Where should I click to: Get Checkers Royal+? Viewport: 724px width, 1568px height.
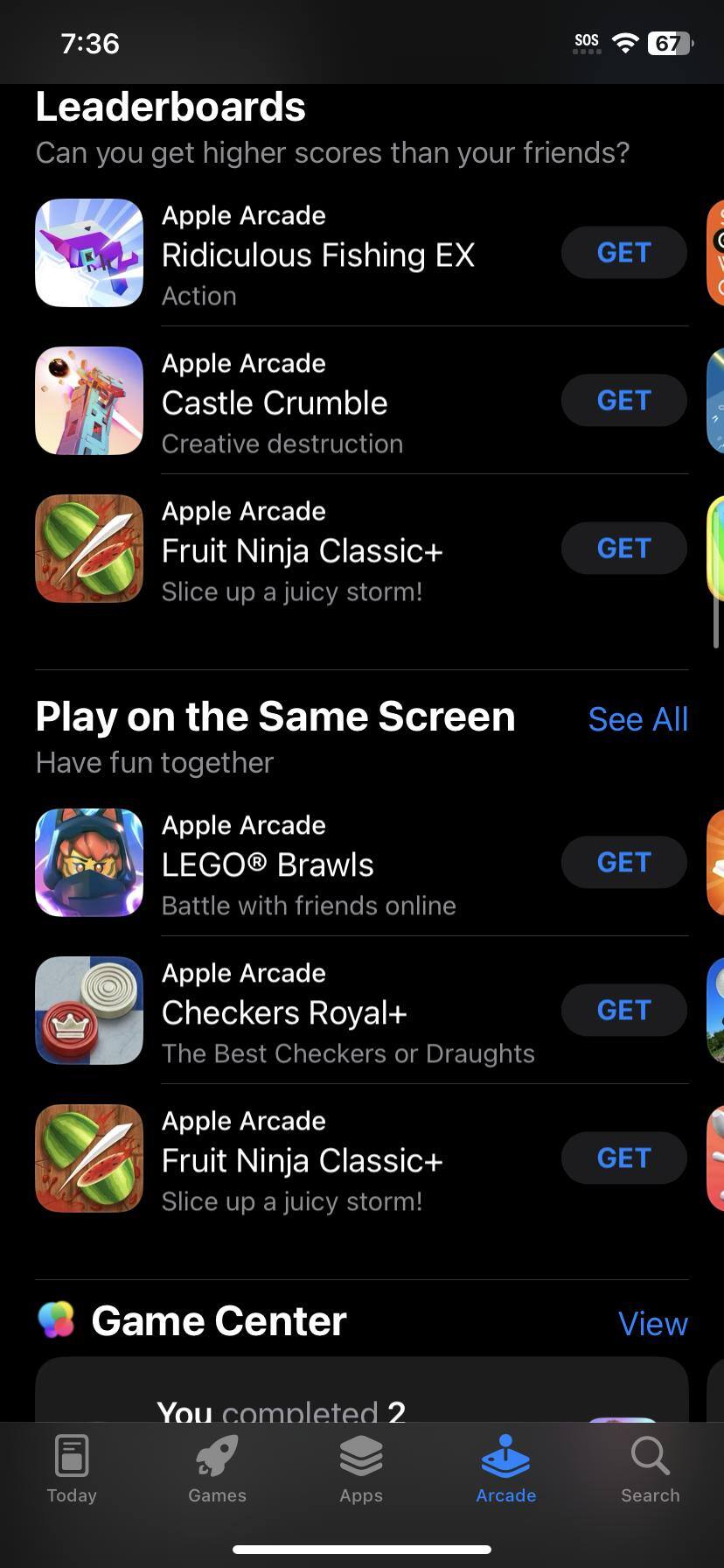click(x=623, y=1011)
